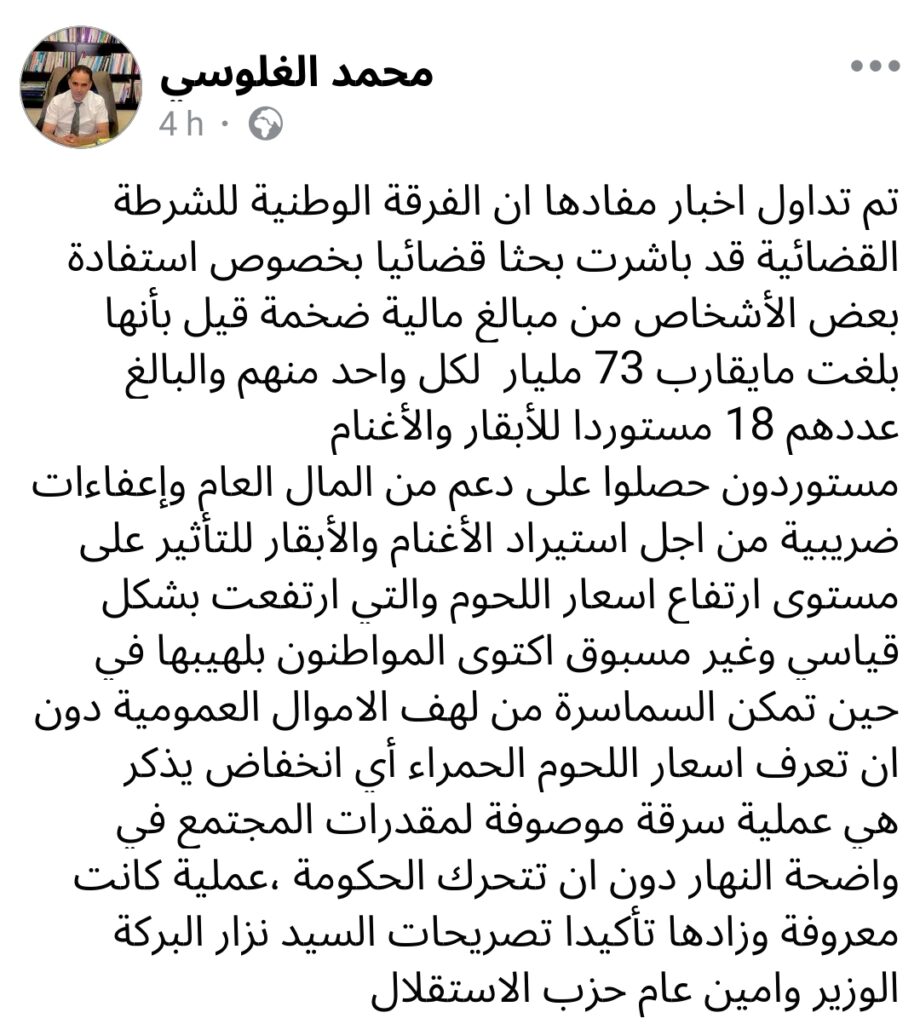Open محمد الغلوسي's profile picture

(77, 87)
